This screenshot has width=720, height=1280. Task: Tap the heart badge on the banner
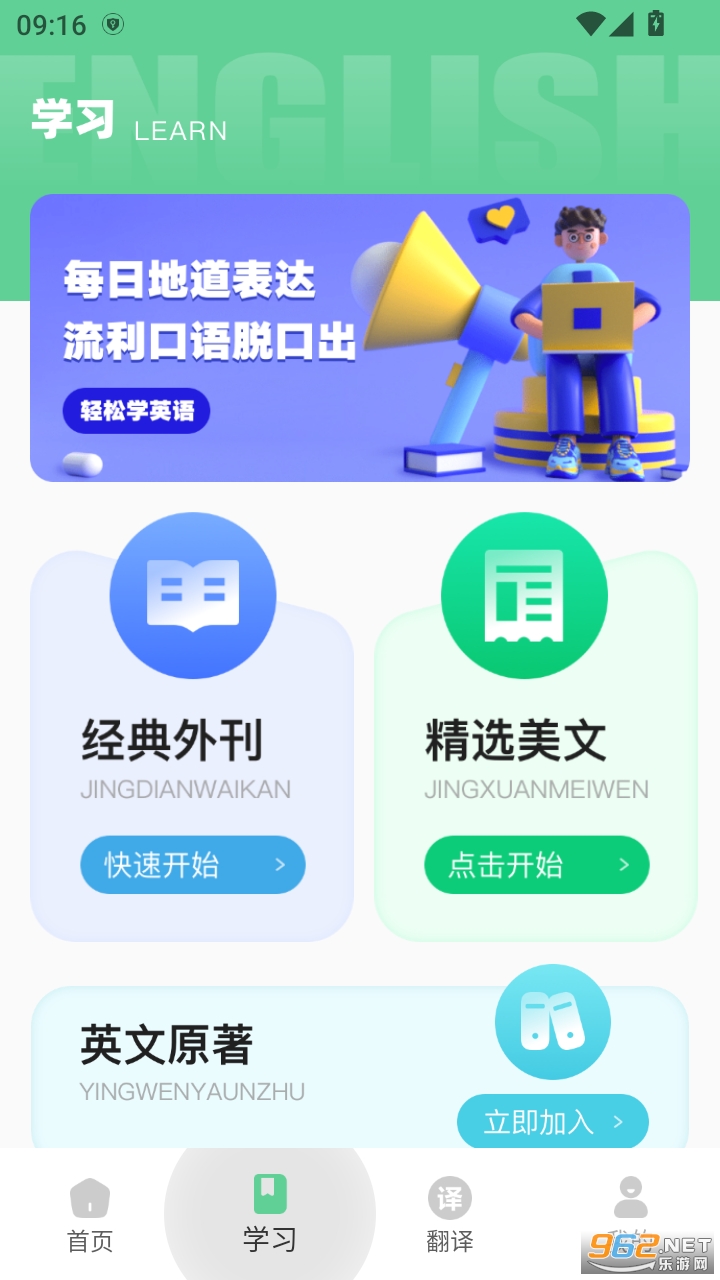click(497, 222)
